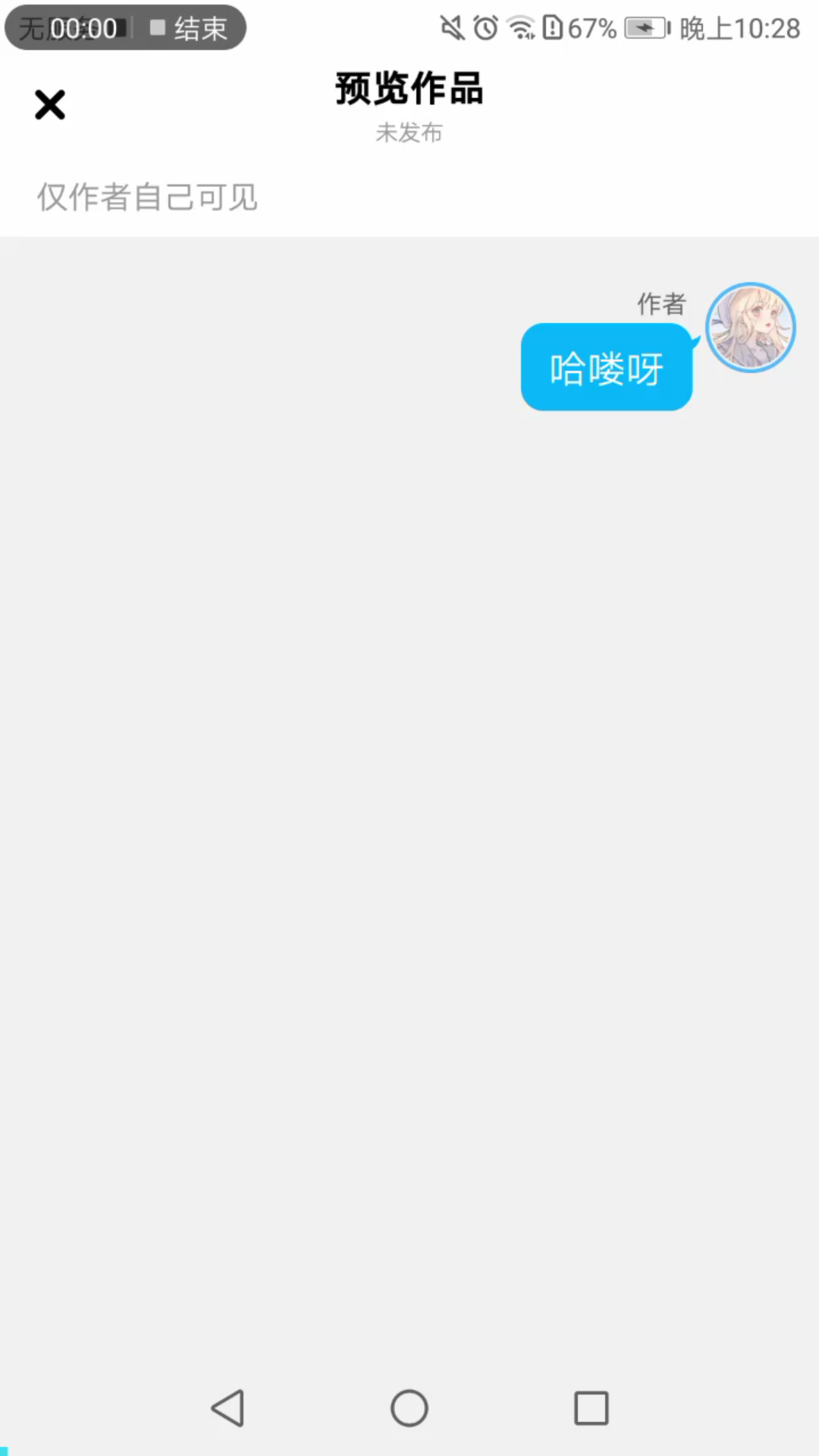Tap the 哈喽呀 chat bubble

pos(606,367)
